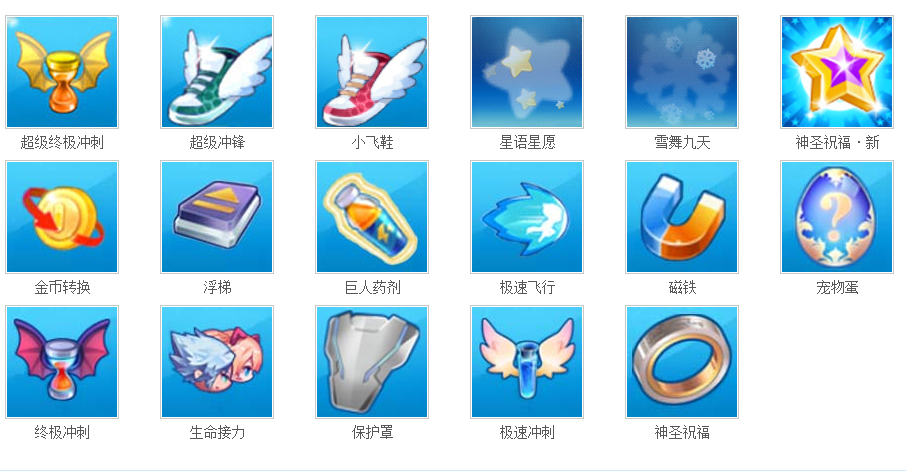Select the 极速飞行 item

(x=527, y=217)
